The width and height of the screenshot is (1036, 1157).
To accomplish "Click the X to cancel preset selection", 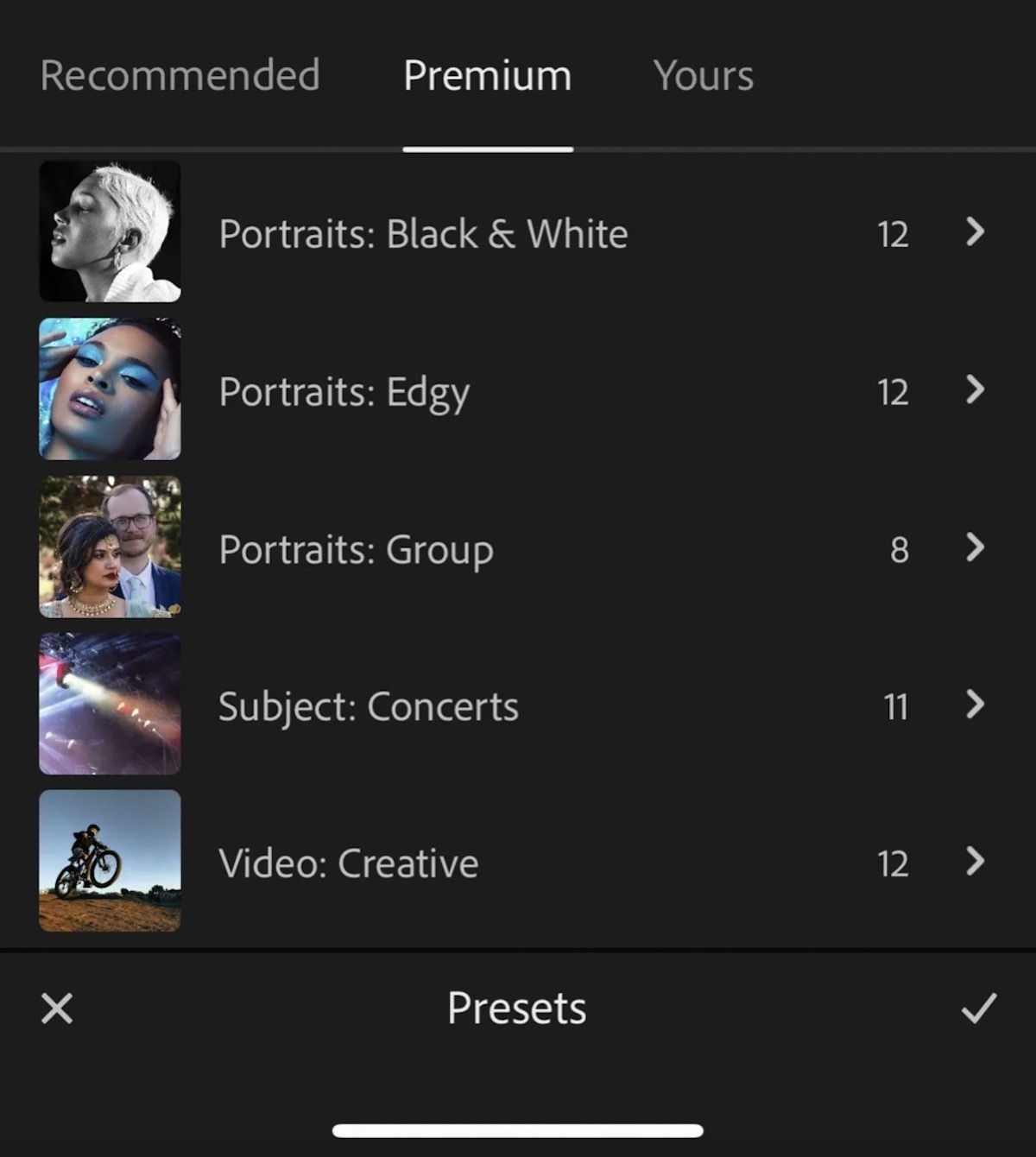I will point(55,1008).
